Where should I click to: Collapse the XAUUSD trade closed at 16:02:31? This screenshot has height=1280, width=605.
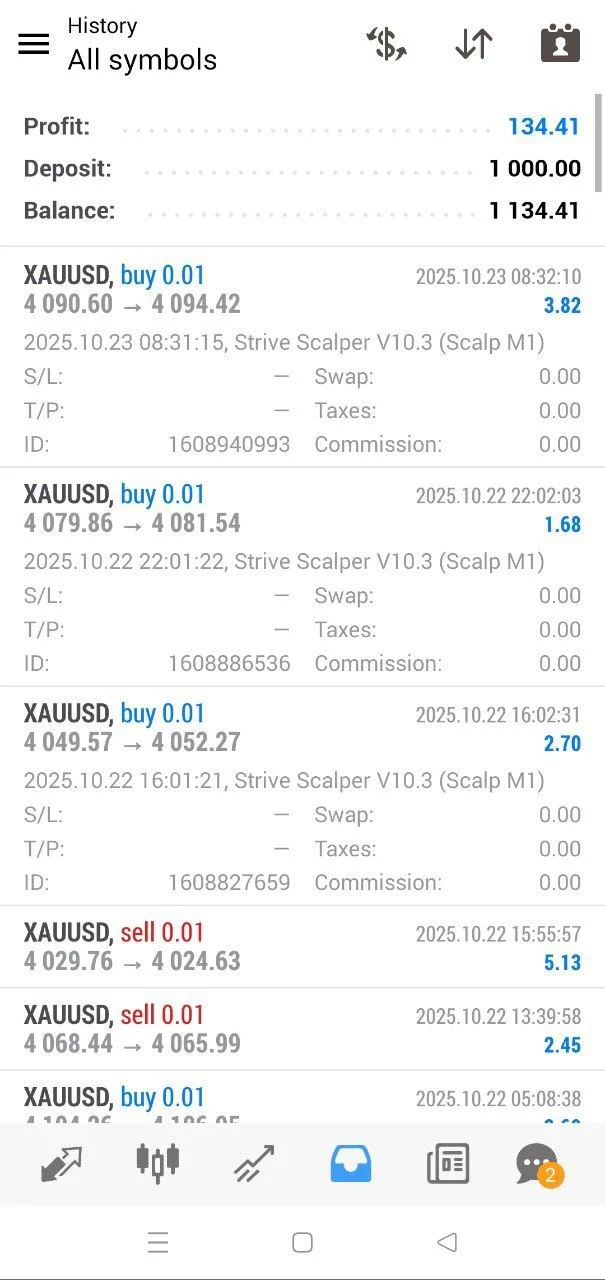point(302,728)
